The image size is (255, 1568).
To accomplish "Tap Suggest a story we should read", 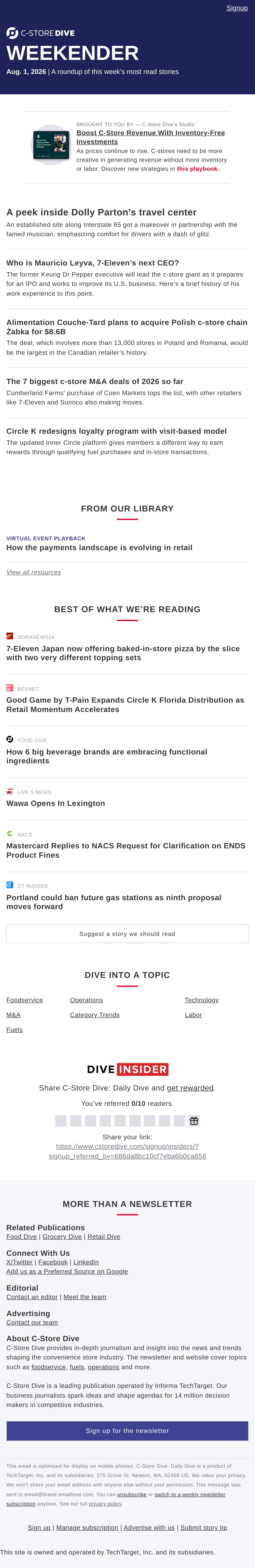I will click(x=127, y=934).
